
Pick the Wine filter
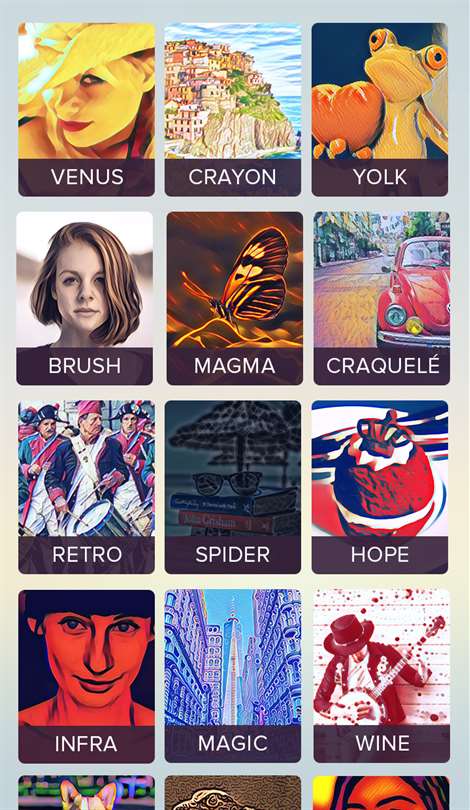[x=382, y=676]
